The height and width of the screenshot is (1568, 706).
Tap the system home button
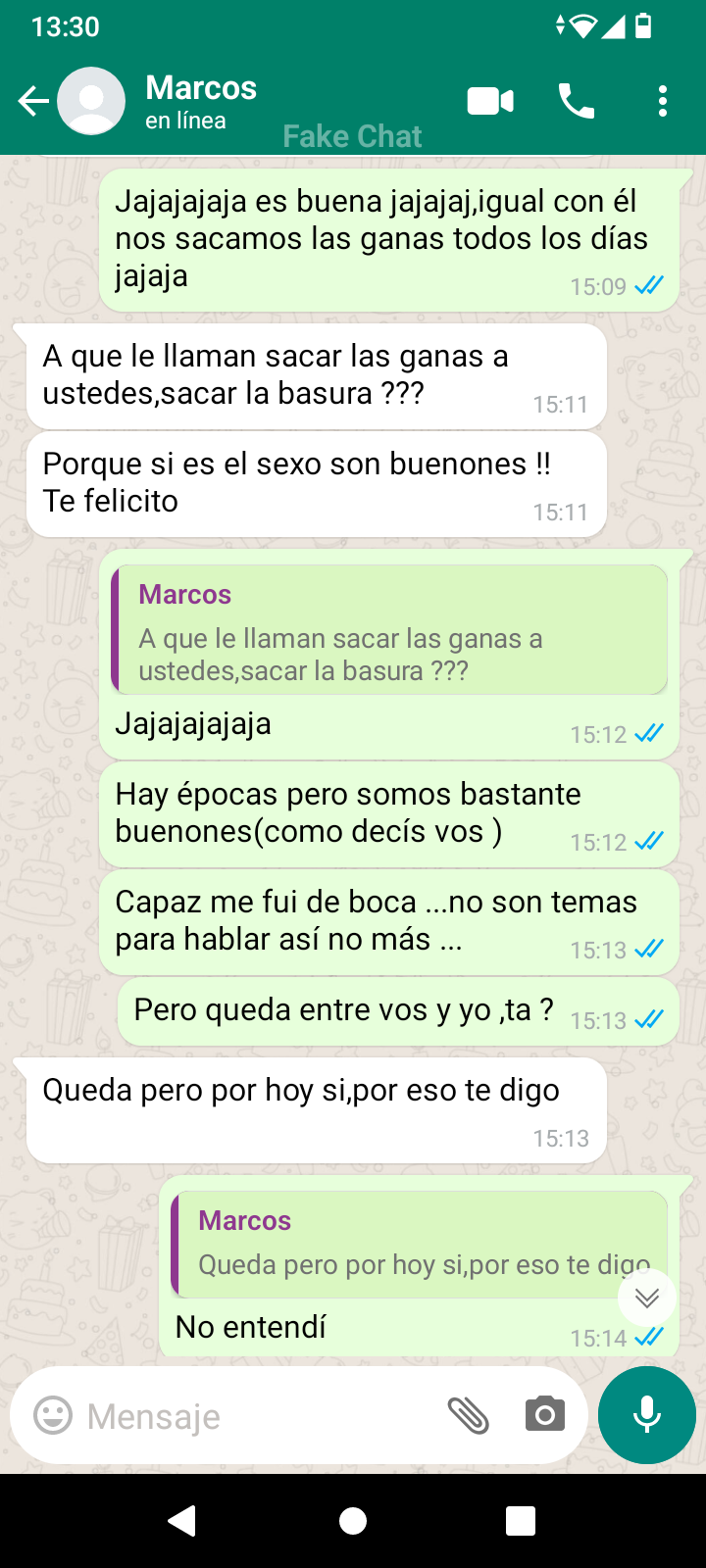(x=353, y=1520)
